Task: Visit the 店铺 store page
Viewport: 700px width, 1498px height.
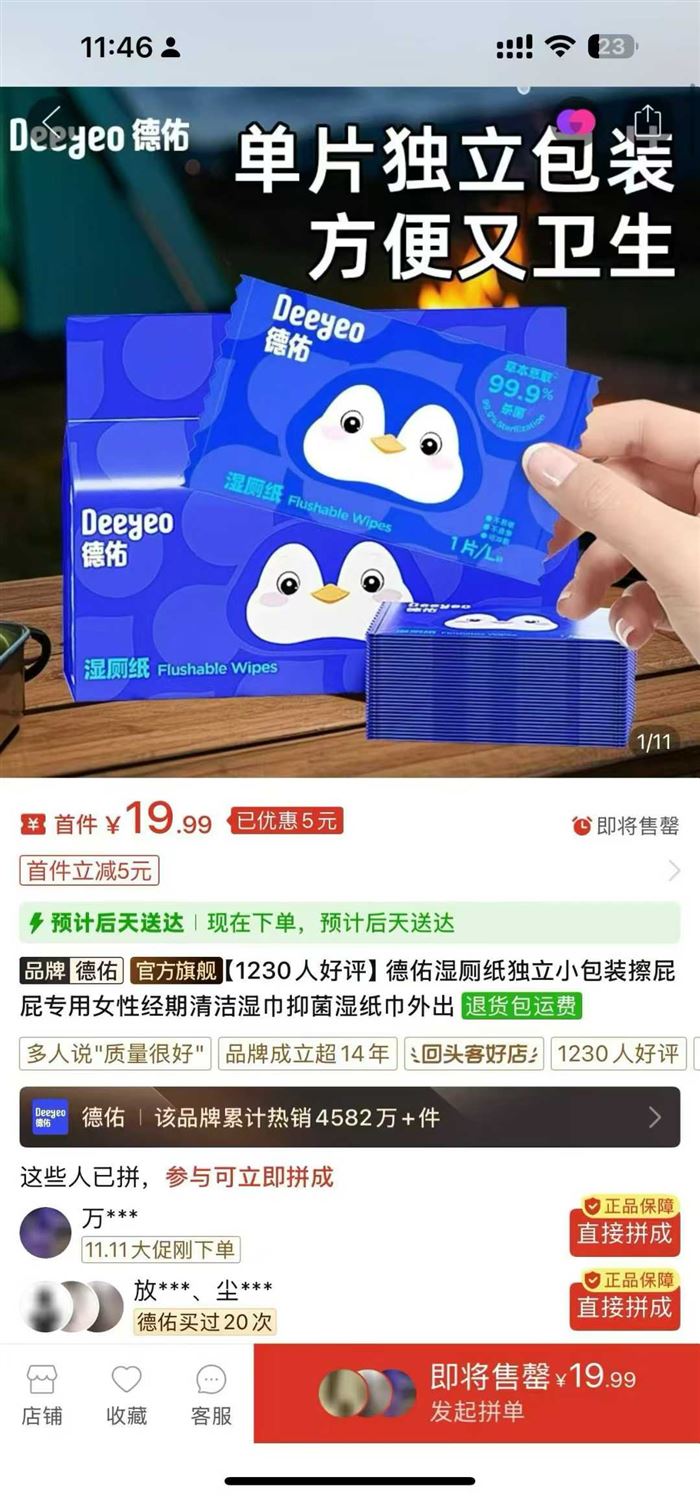Action: coord(42,1393)
